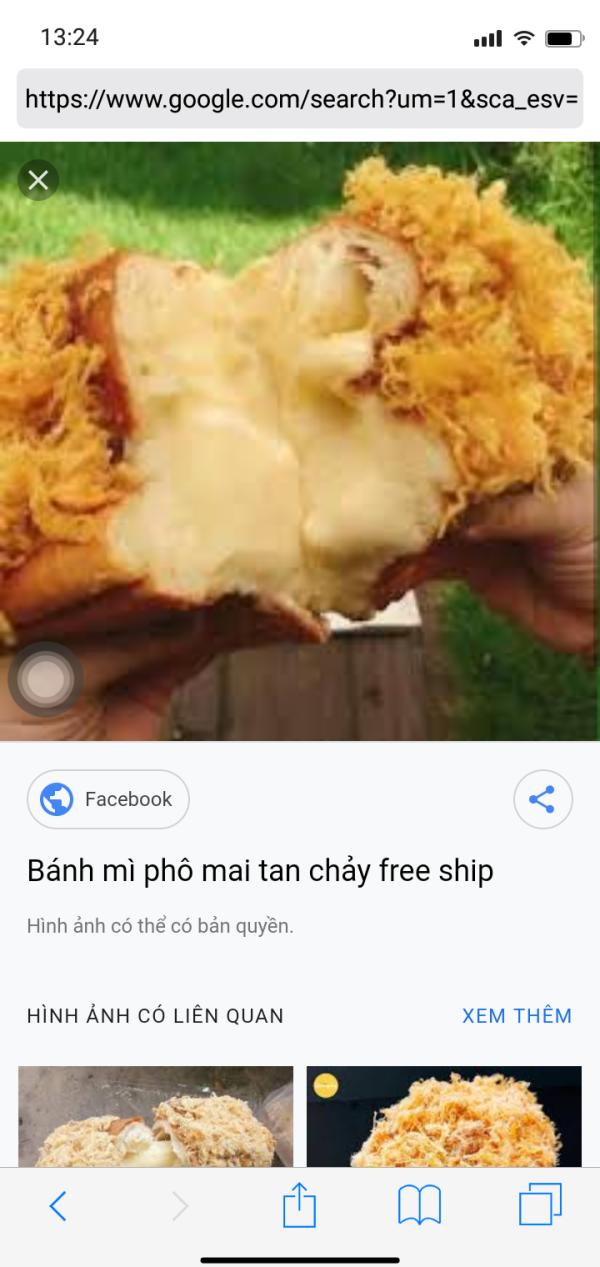Open the second related image with dark background
The image size is (600, 1267).
443,1115
